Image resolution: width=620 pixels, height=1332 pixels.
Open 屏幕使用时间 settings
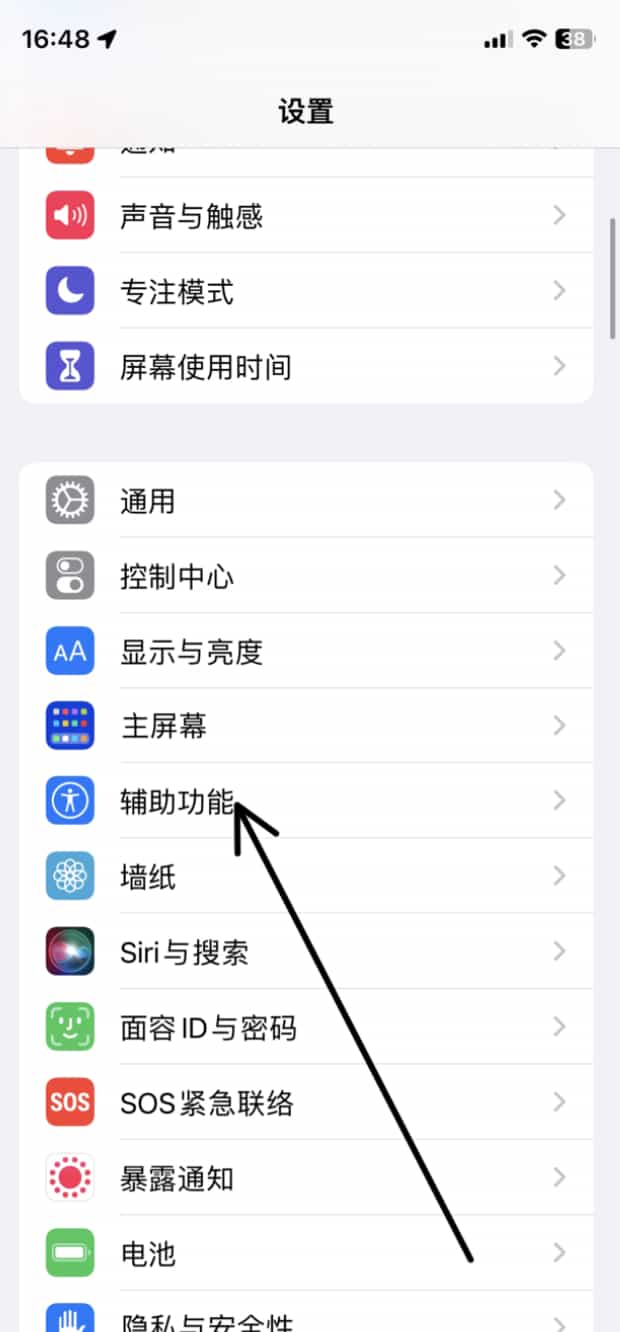[x=306, y=367]
